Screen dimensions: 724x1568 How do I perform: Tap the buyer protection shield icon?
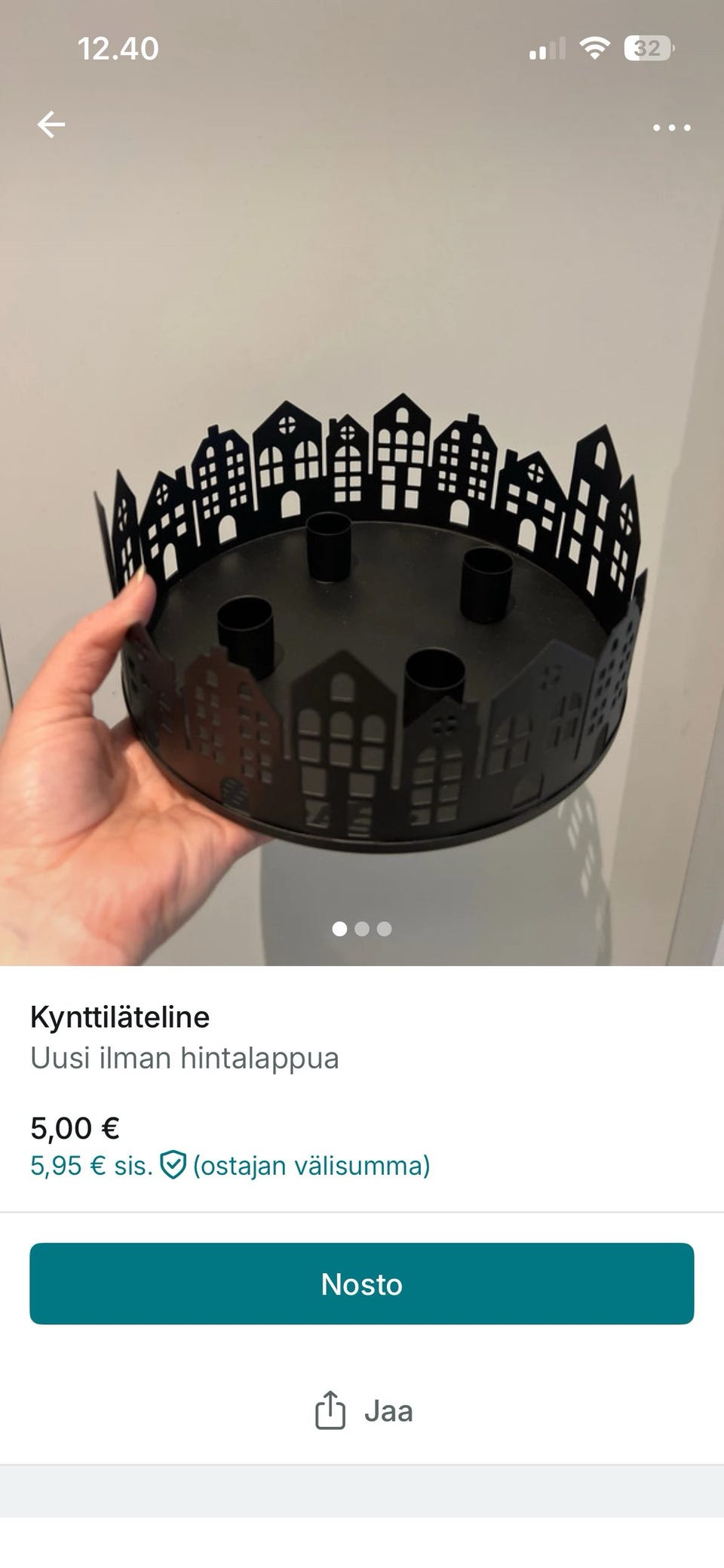pyautogui.click(x=173, y=1165)
